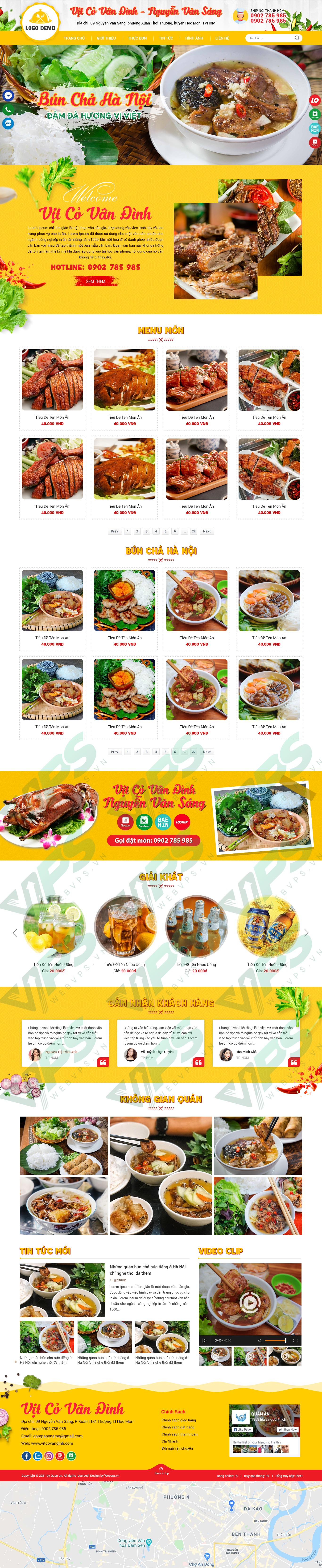Tap the XEM THÊM button

coord(96,281)
